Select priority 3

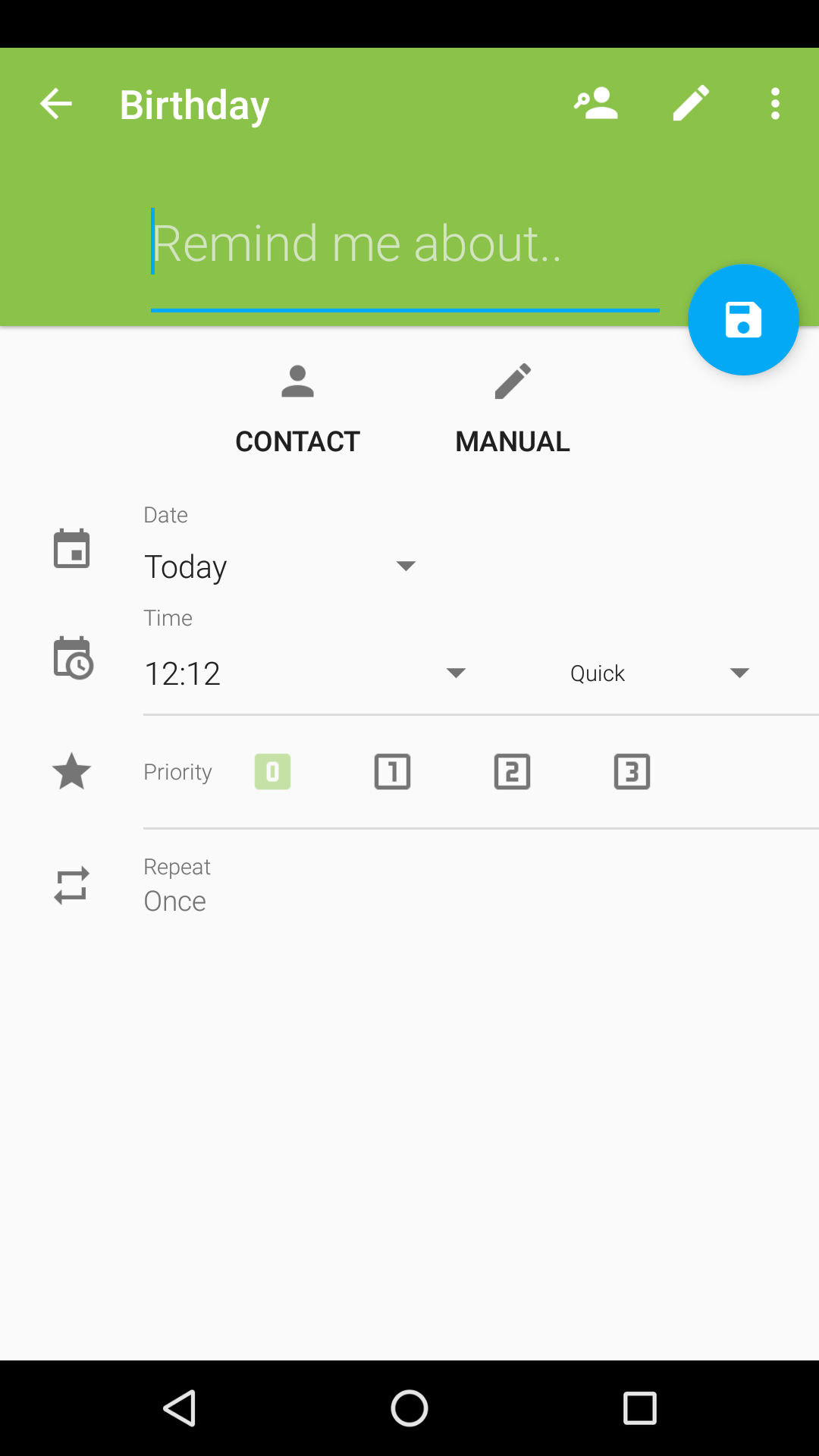[x=632, y=772]
